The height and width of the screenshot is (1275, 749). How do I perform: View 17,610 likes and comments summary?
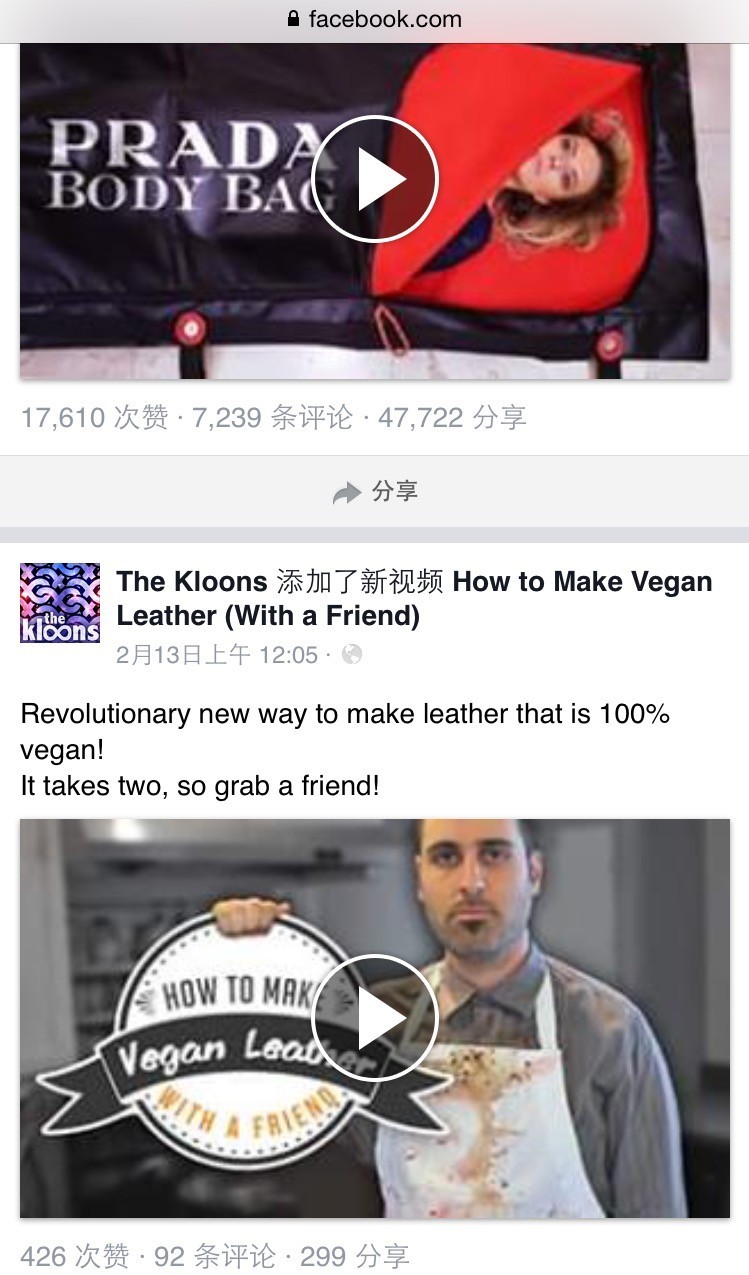pos(274,417)
